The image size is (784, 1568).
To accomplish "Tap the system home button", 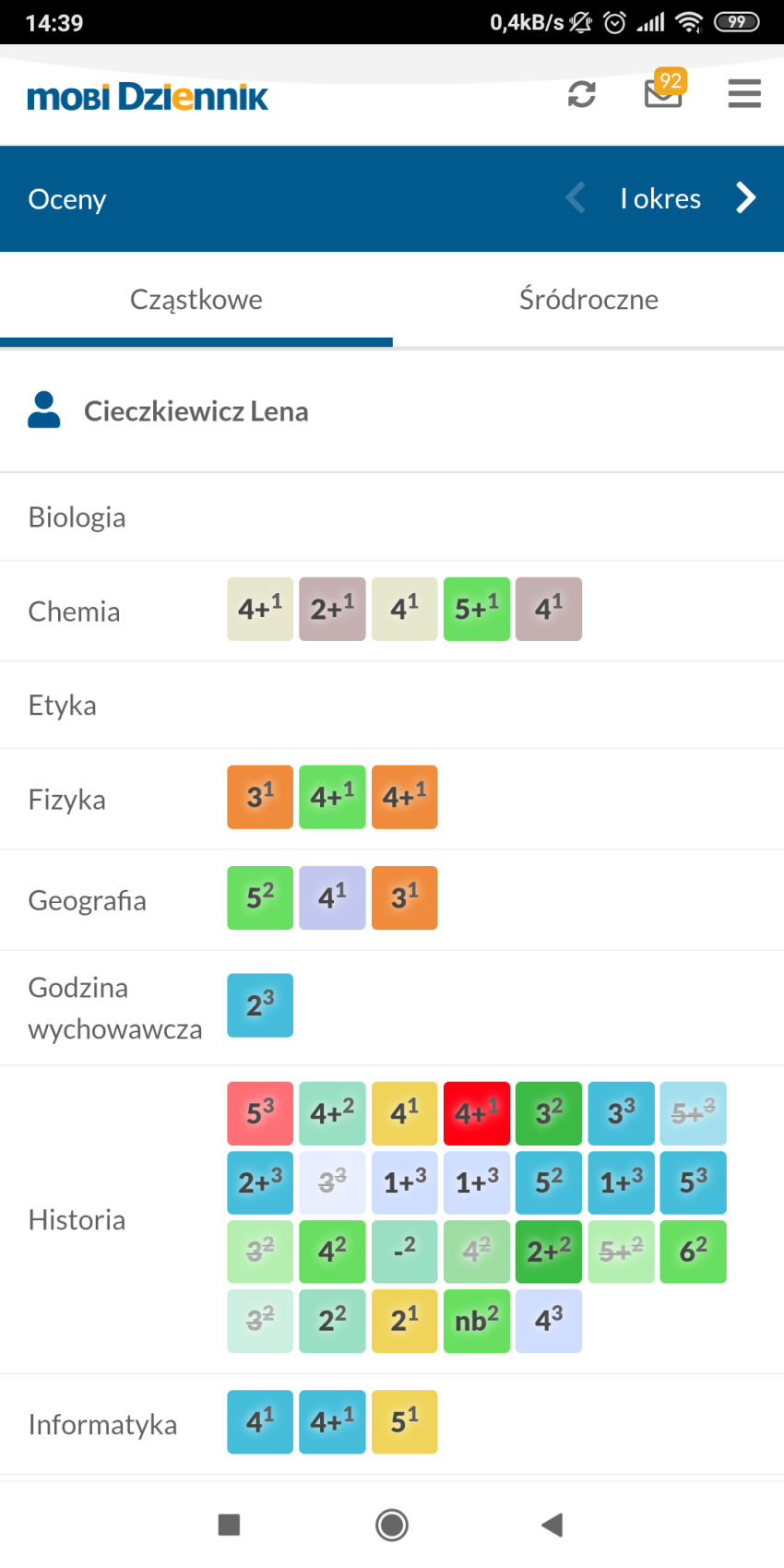I will tap(392, 1525).
